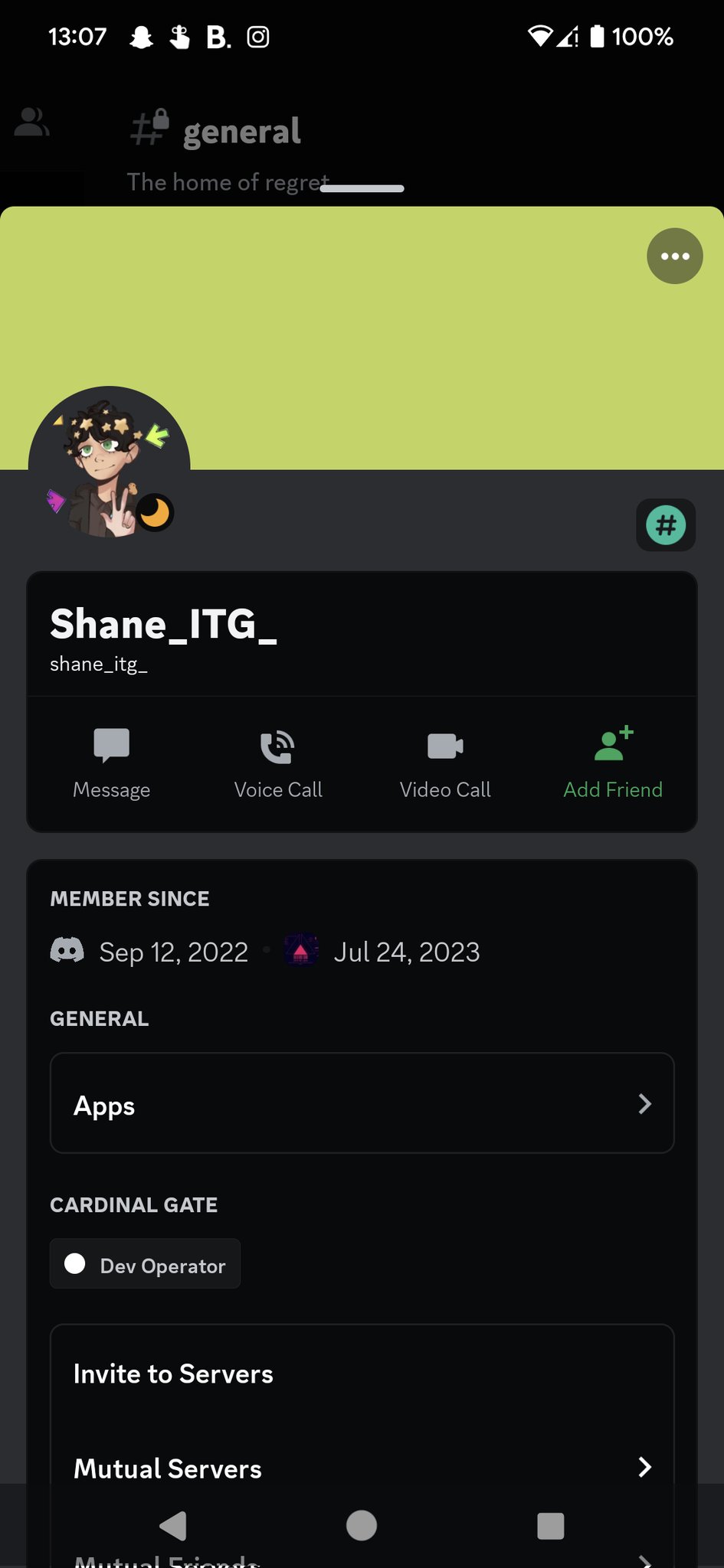Open the three-dot overflow menu

coord(674,256)
